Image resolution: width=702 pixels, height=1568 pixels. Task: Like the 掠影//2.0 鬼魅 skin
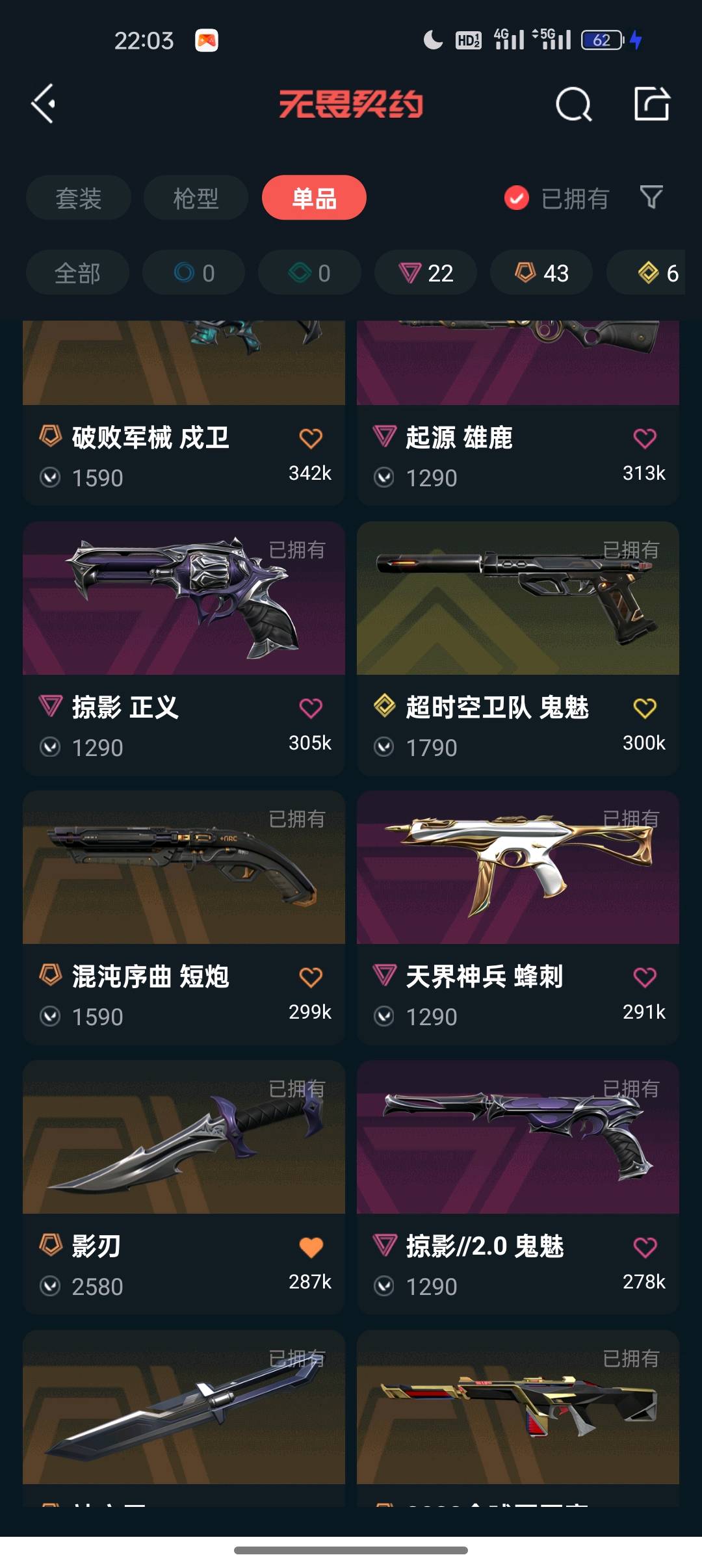tap(645, 1247)
